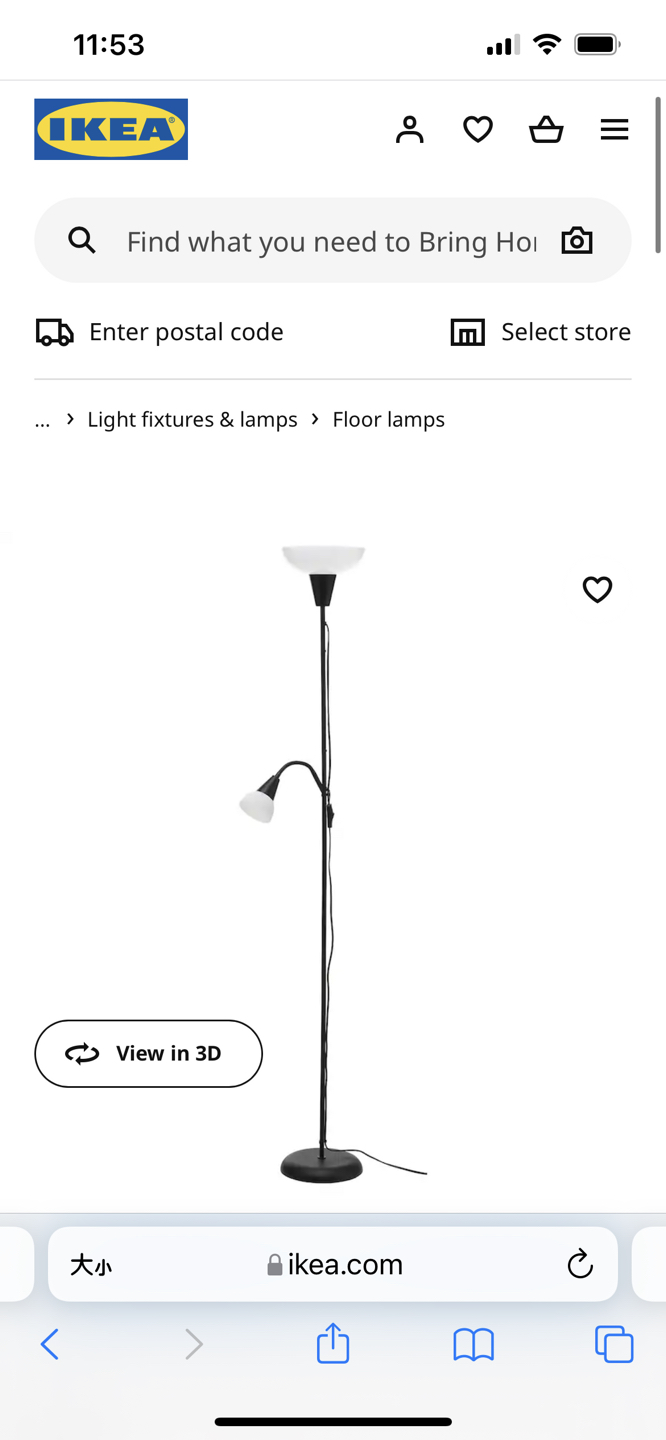Save this floor lamp to favorites
The width and height of the screenshot is (666, 1440).
(597, 590)
